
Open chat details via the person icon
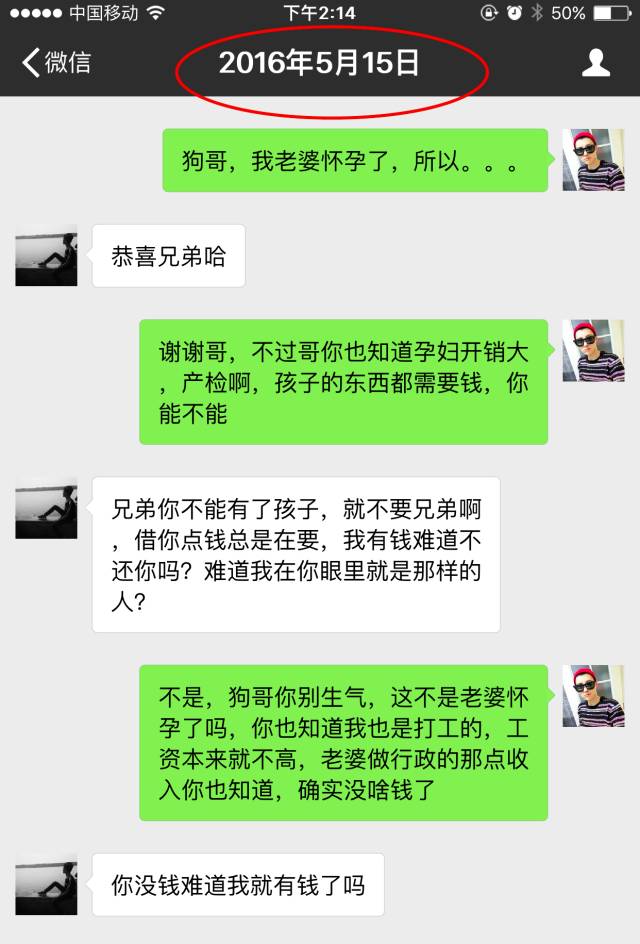[x=596, y=63]
